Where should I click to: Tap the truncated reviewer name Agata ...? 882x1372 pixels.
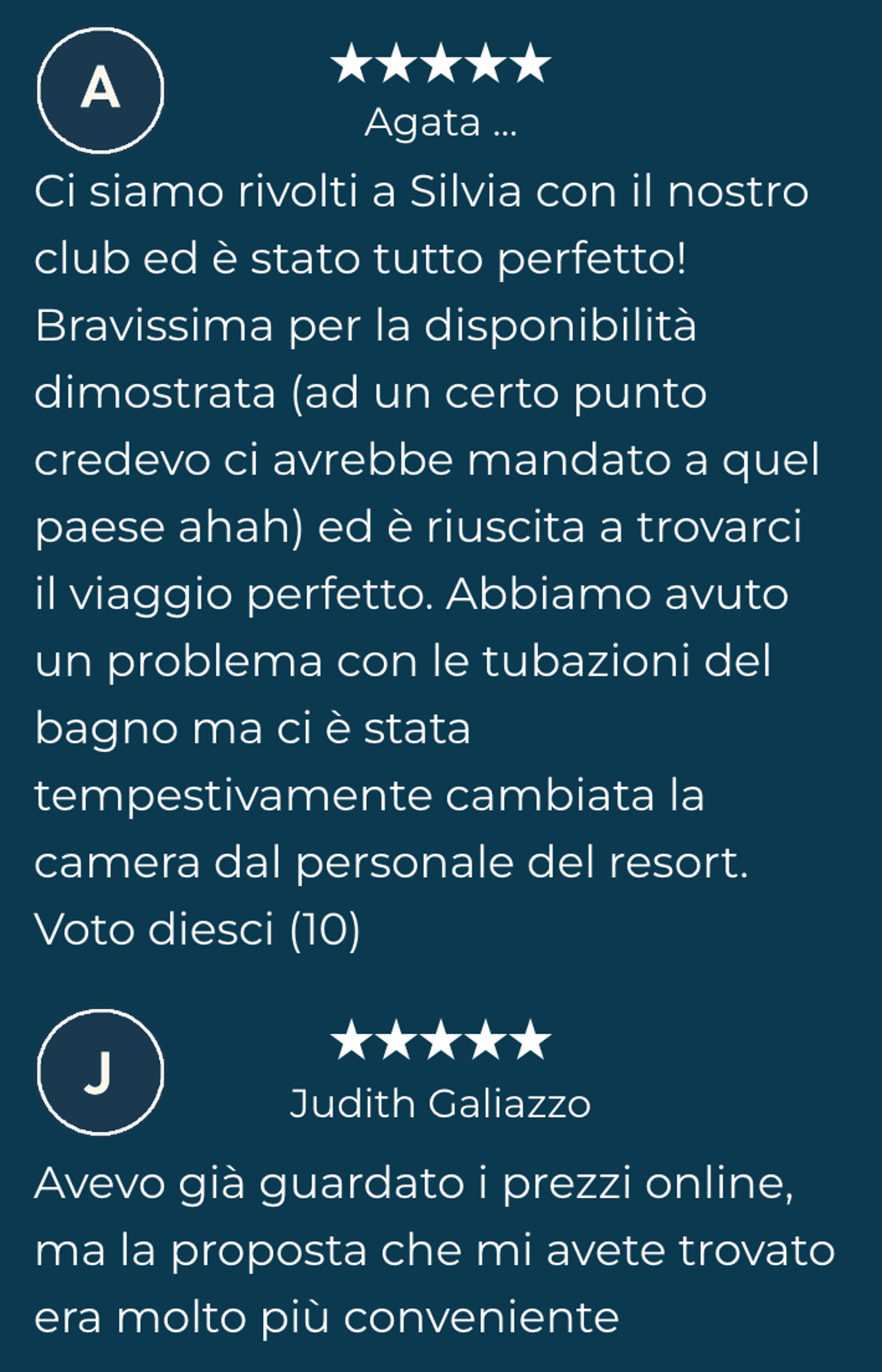[x=440, y=123]
